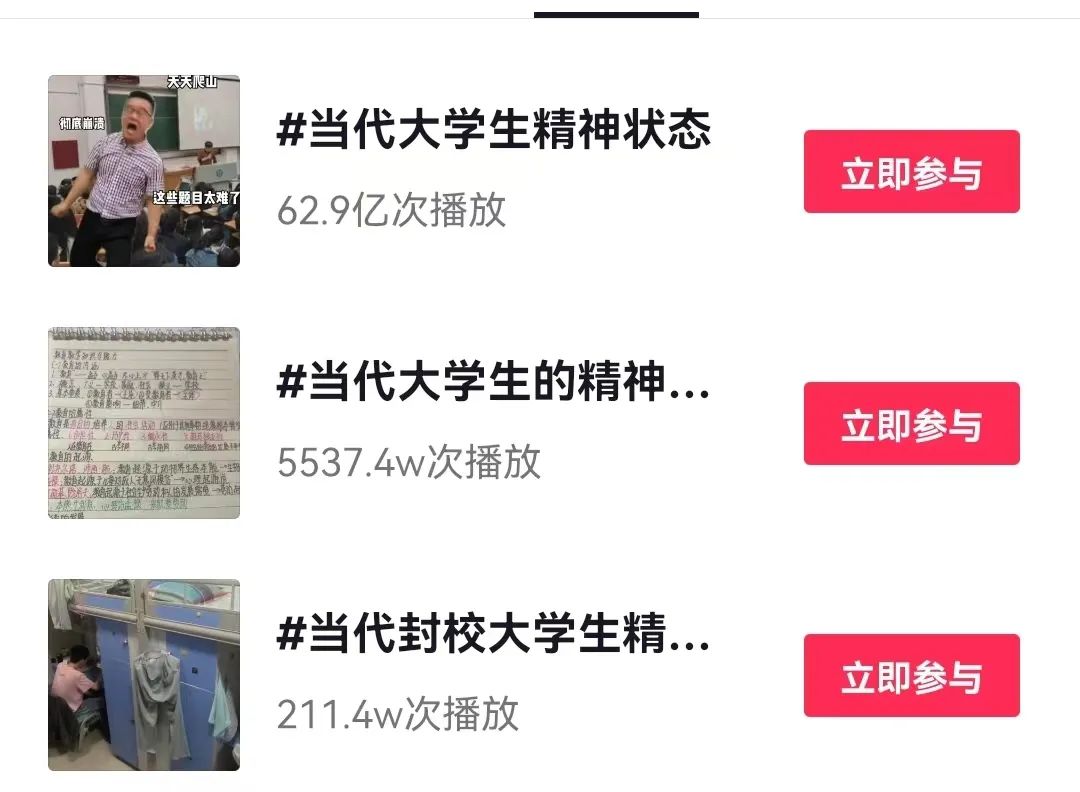This screenshot has width=1080, height=792.
Task: Open the #当代大学生精神状态 topic row
Action: point(494,131)
